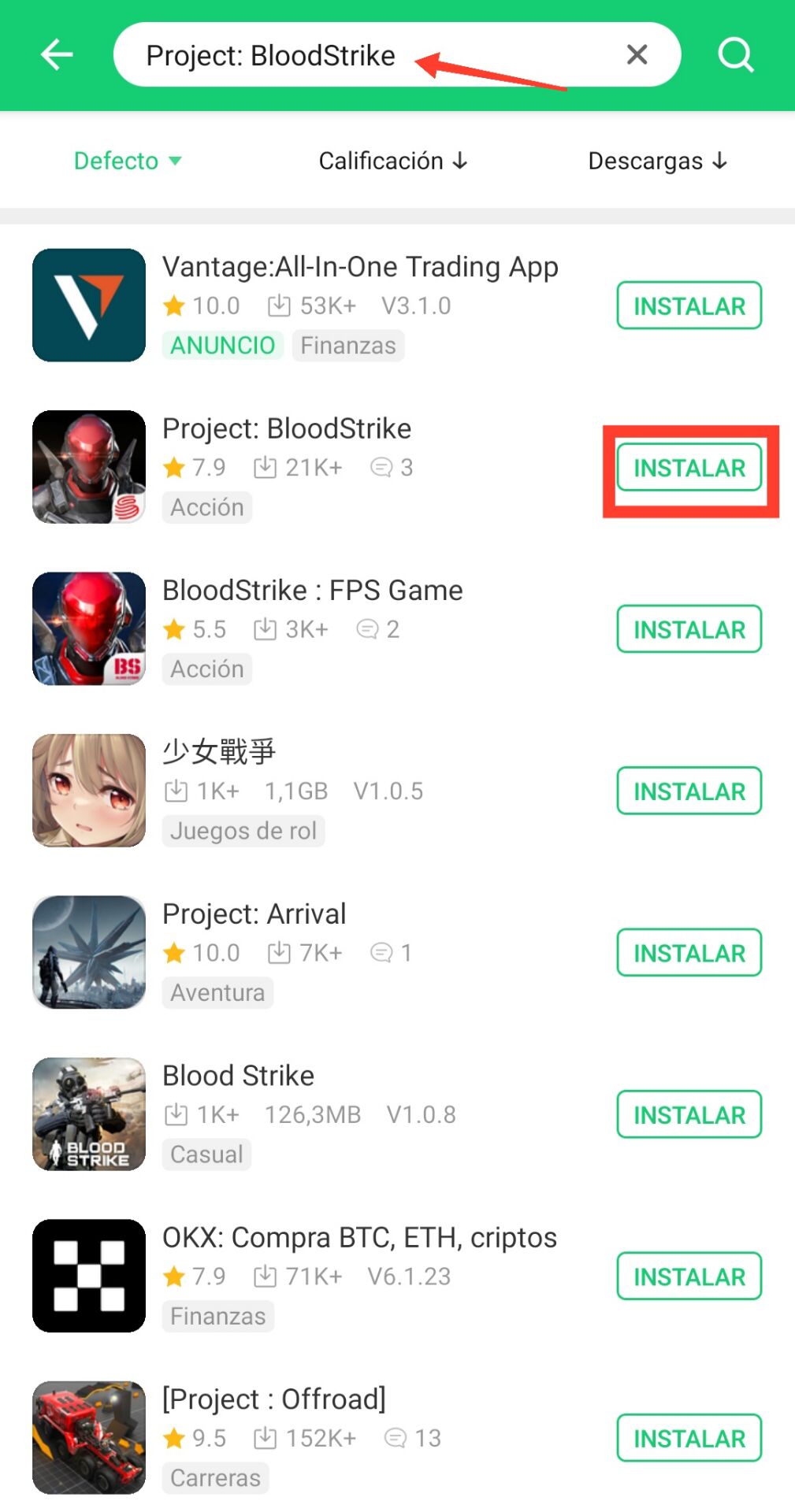Install Project: BloodStrike

[688, 467]
